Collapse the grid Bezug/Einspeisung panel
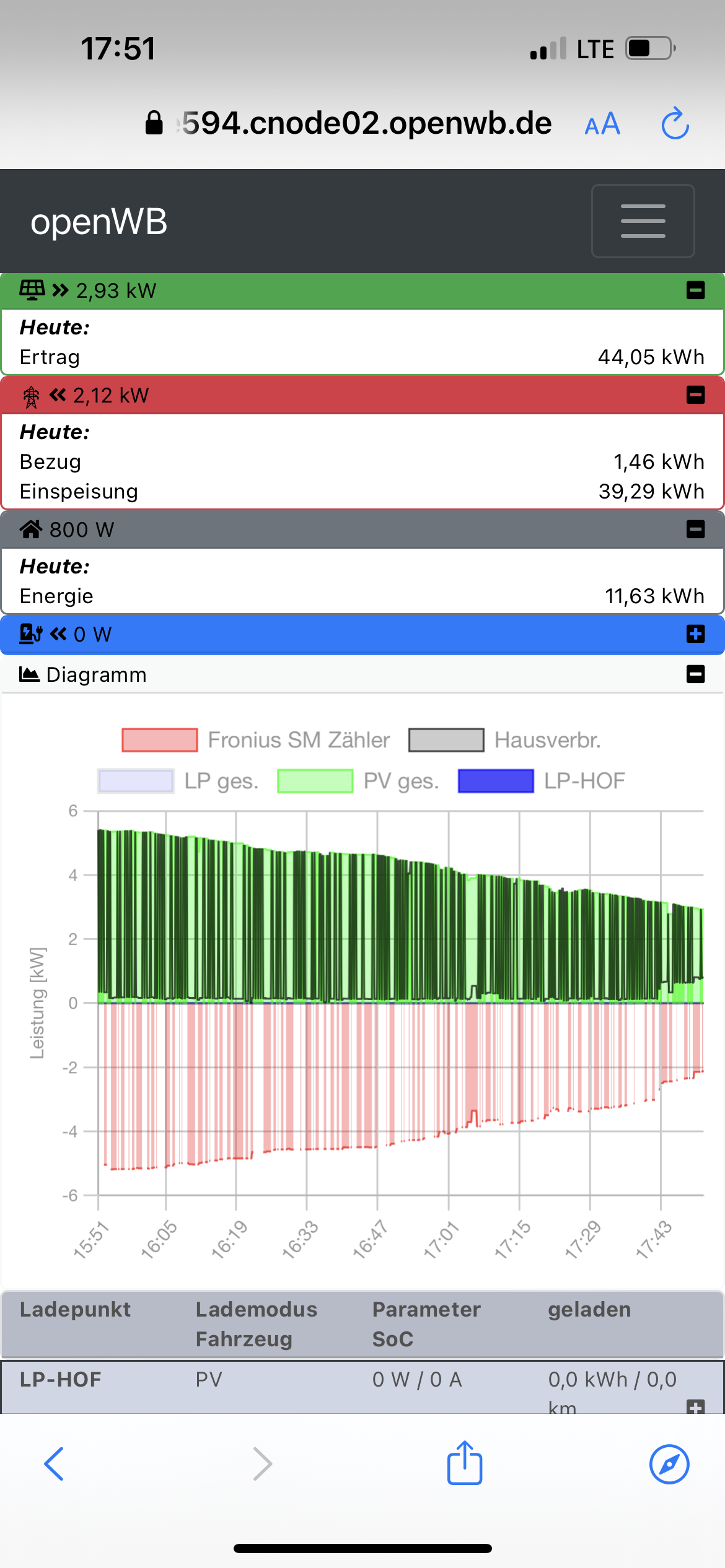Image resolution: width=725 pixels, height=1568 pixels. pos(695,394)
